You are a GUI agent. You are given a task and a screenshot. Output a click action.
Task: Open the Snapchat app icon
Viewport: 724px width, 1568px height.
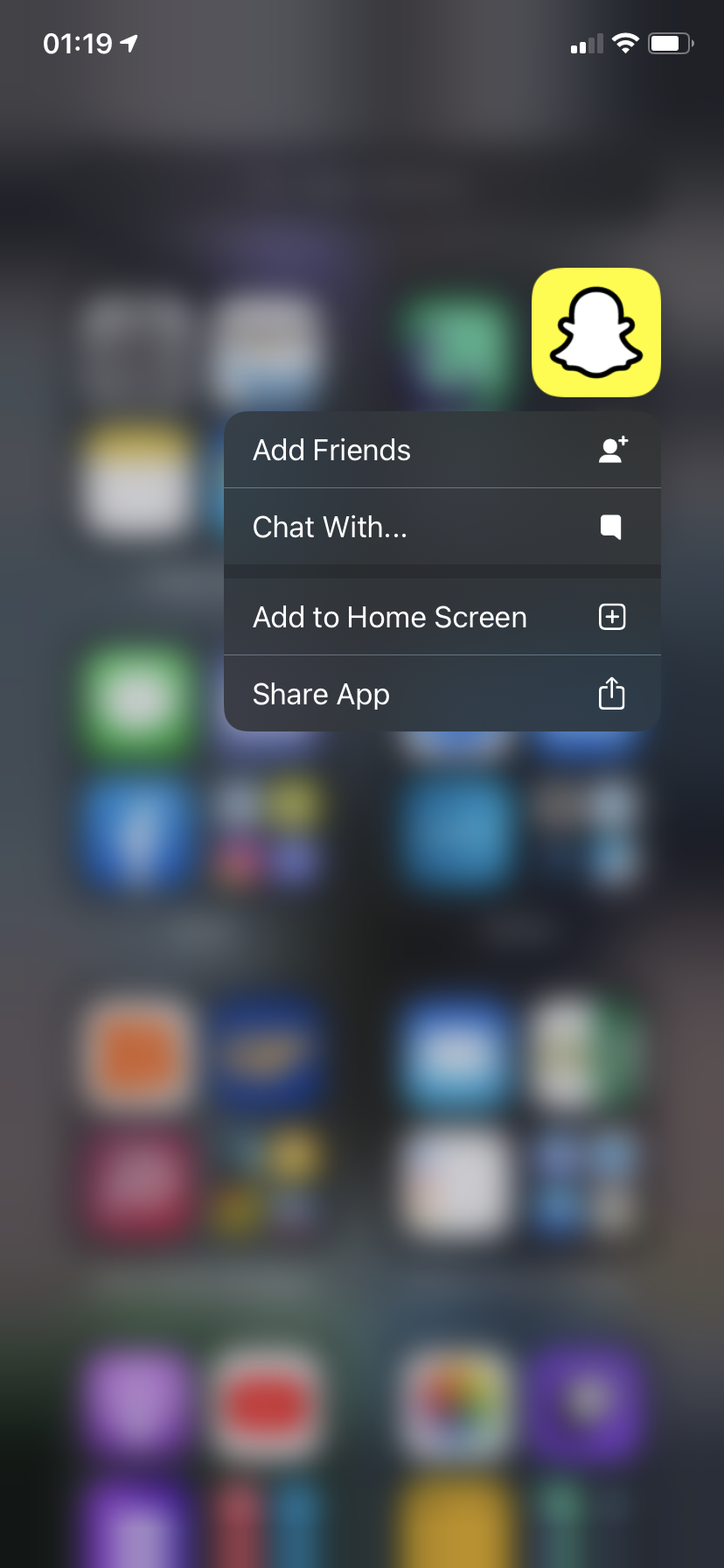coord(595,332)
